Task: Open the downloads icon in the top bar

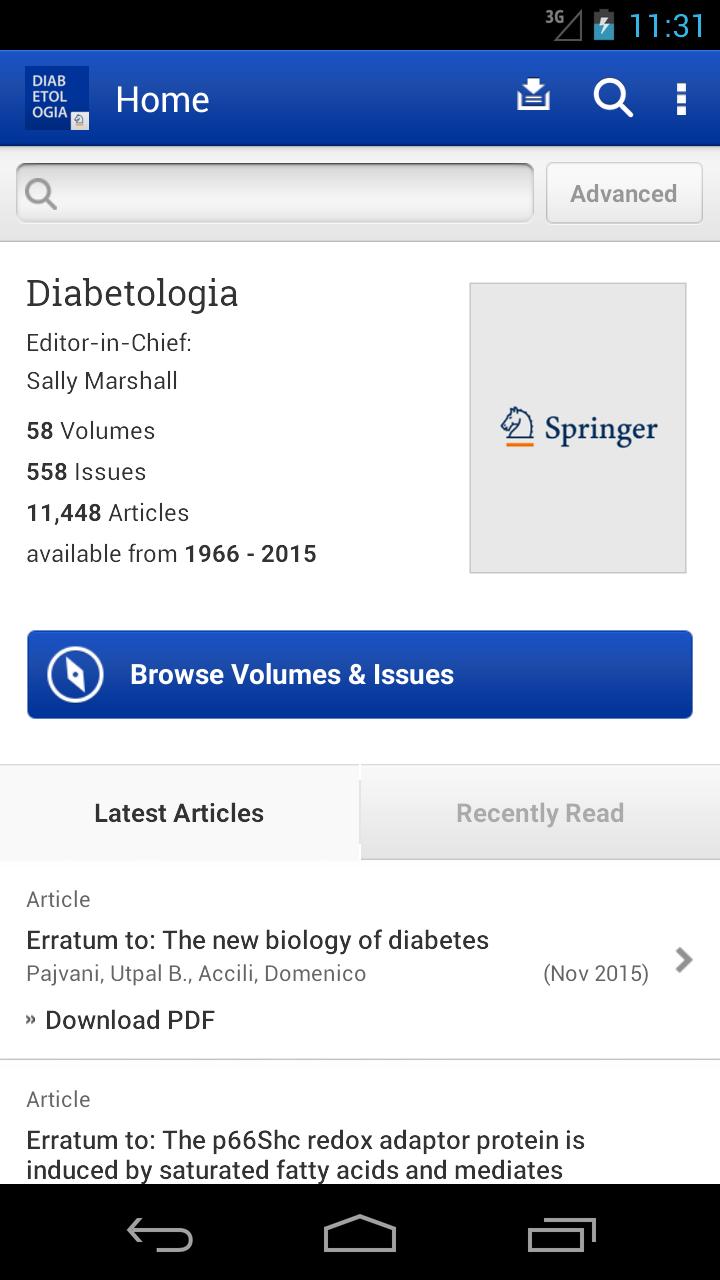Action: pos(533,97)
